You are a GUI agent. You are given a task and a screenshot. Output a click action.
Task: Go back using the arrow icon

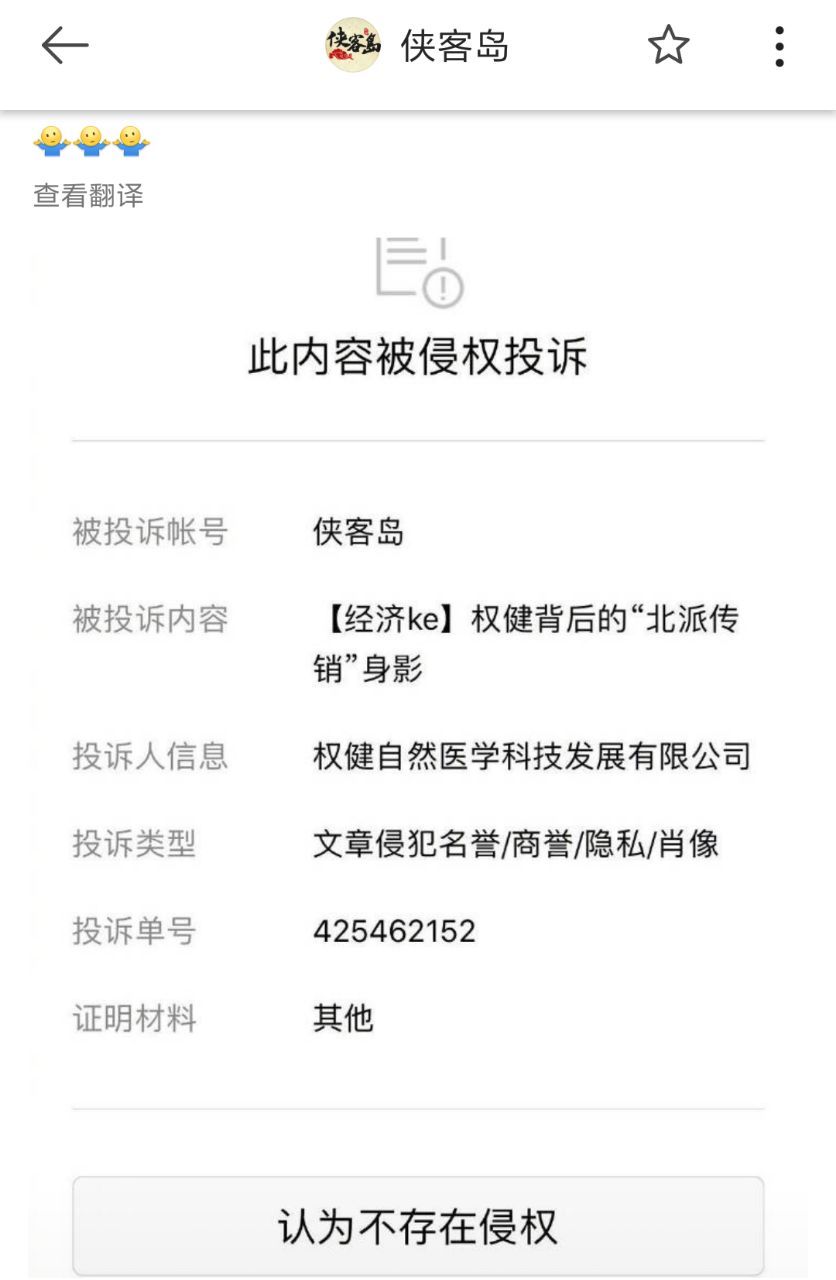[x=65, y=46]
